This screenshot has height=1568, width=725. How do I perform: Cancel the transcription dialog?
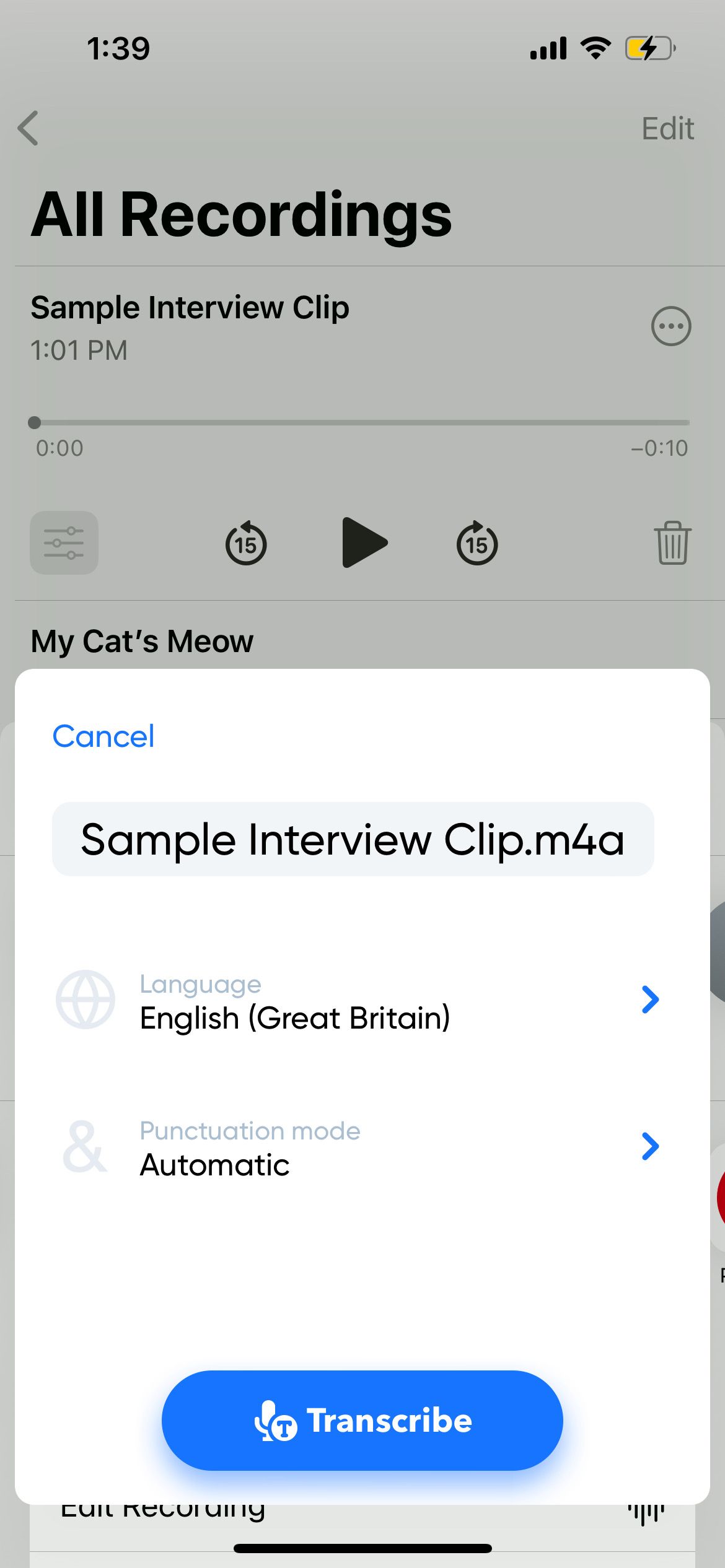click(x=103, y=736)
